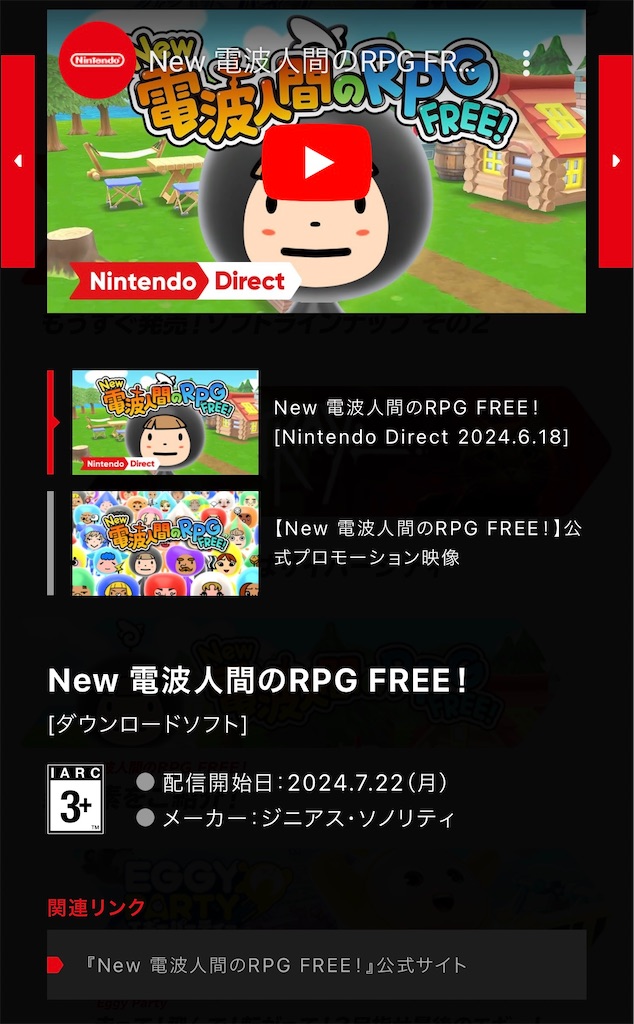Go to previous item with left arrow
This screenshot has height=1024, width=634.
point(18,161)
